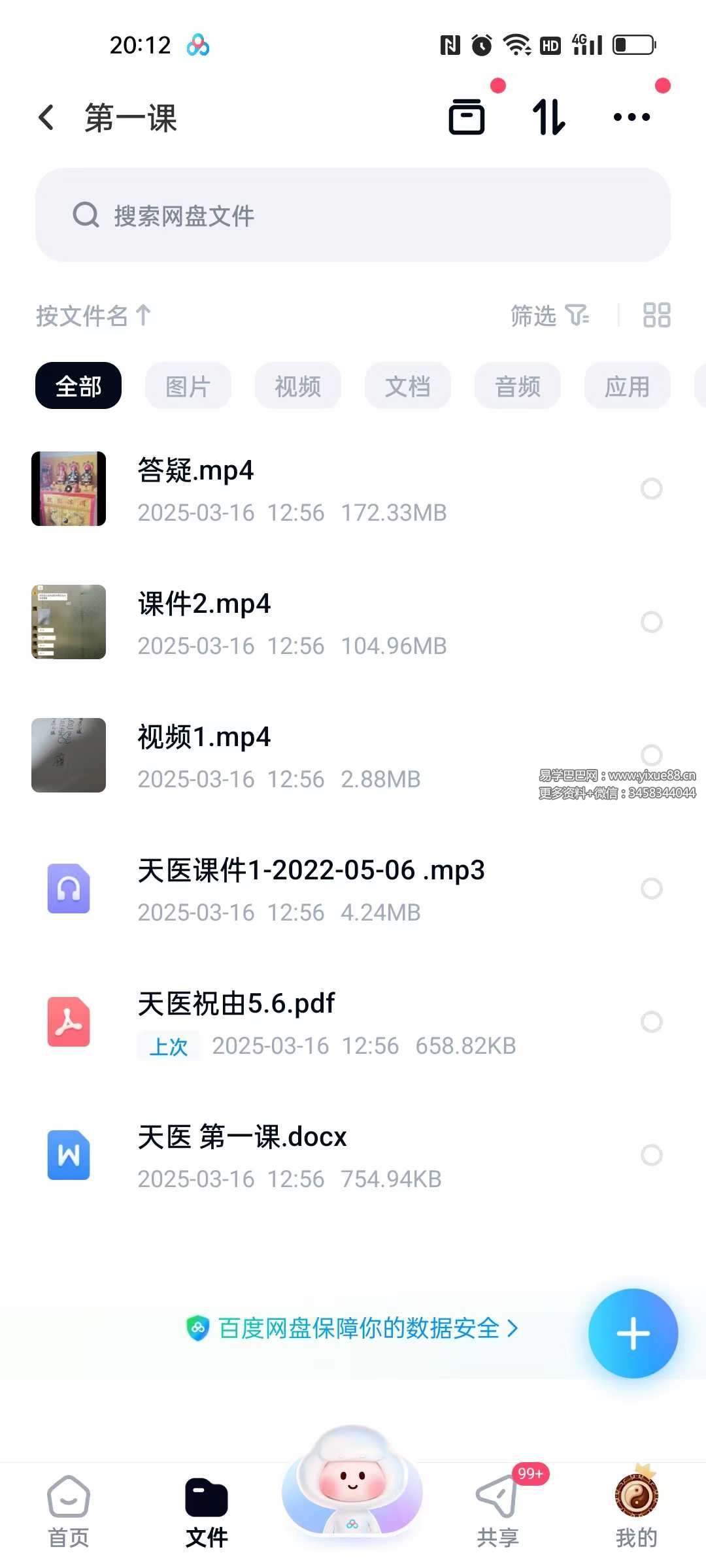Viewport: 706px width, 1568px height.
Task: Tap the 搜索网盘文件 search box
Action: pyautogui.click(x=353, y=215)
